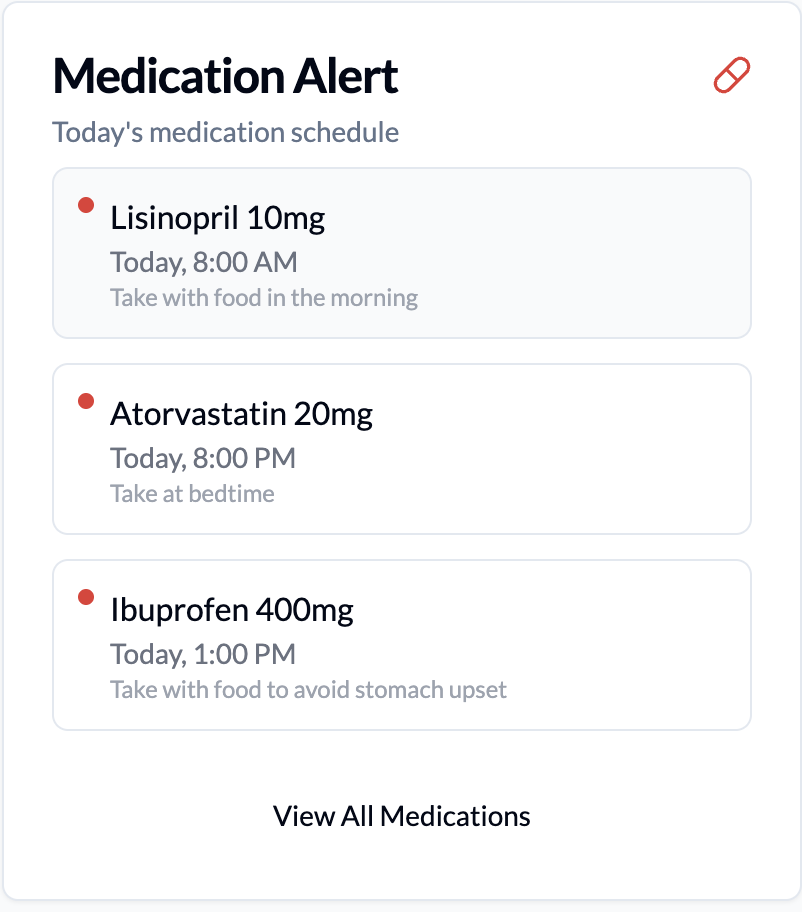The height and width of the screenshot is (912, 802).
Task: Click the Take with food morning instruction
Action: tap(264, 297)
